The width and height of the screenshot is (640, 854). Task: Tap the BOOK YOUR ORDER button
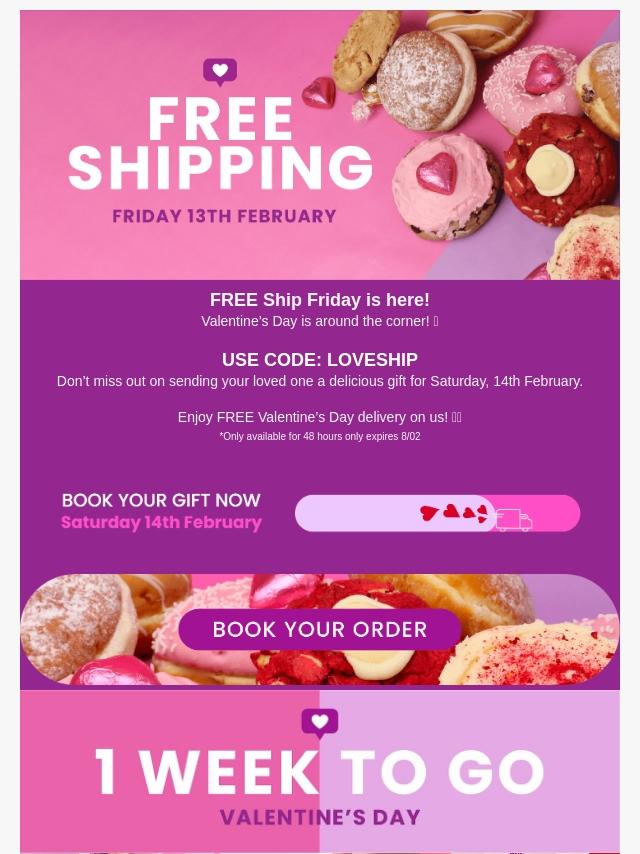pyautogui.click(x=320, y=630)
